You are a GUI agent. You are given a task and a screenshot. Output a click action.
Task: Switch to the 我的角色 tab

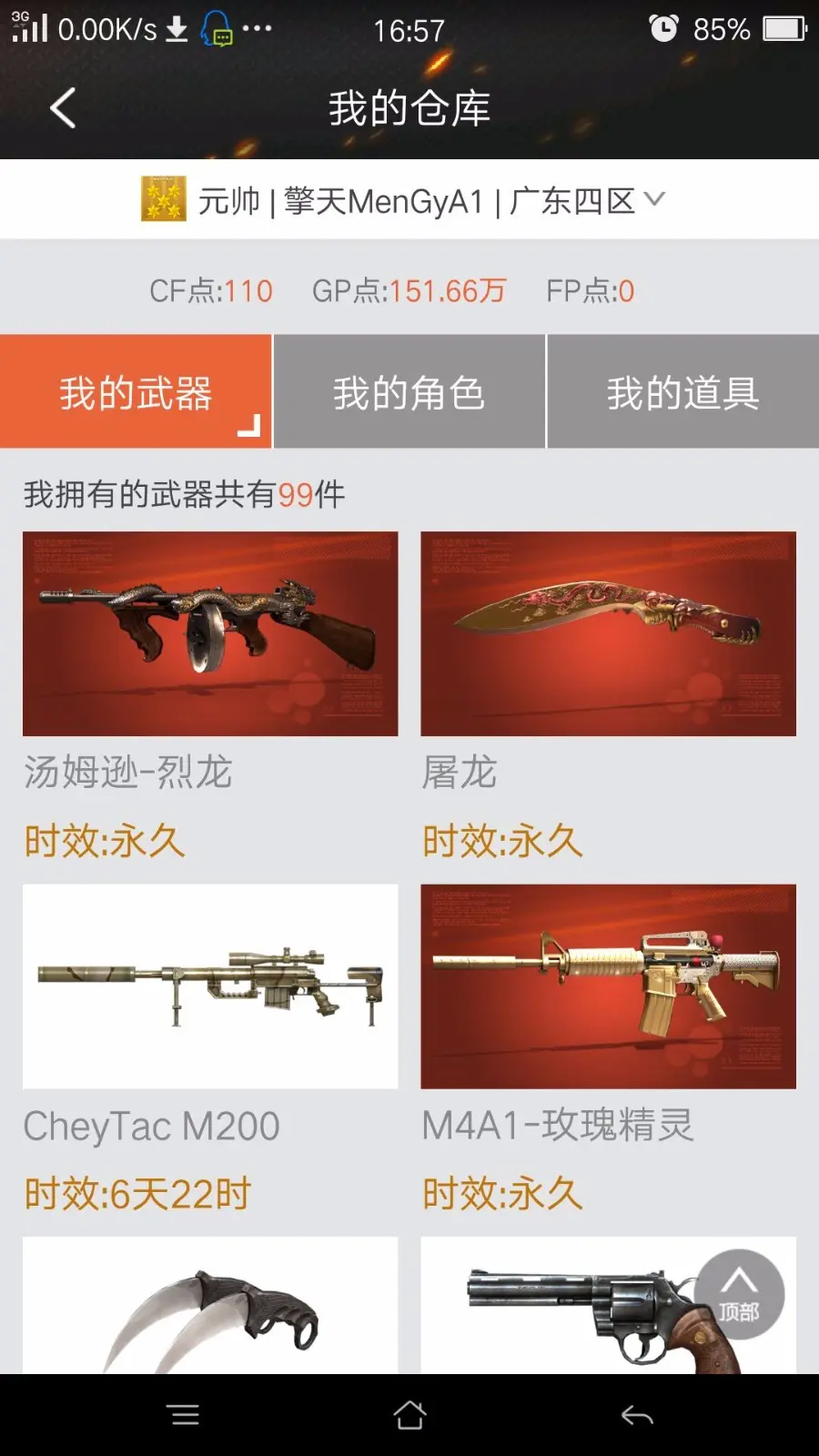[409, 392]
